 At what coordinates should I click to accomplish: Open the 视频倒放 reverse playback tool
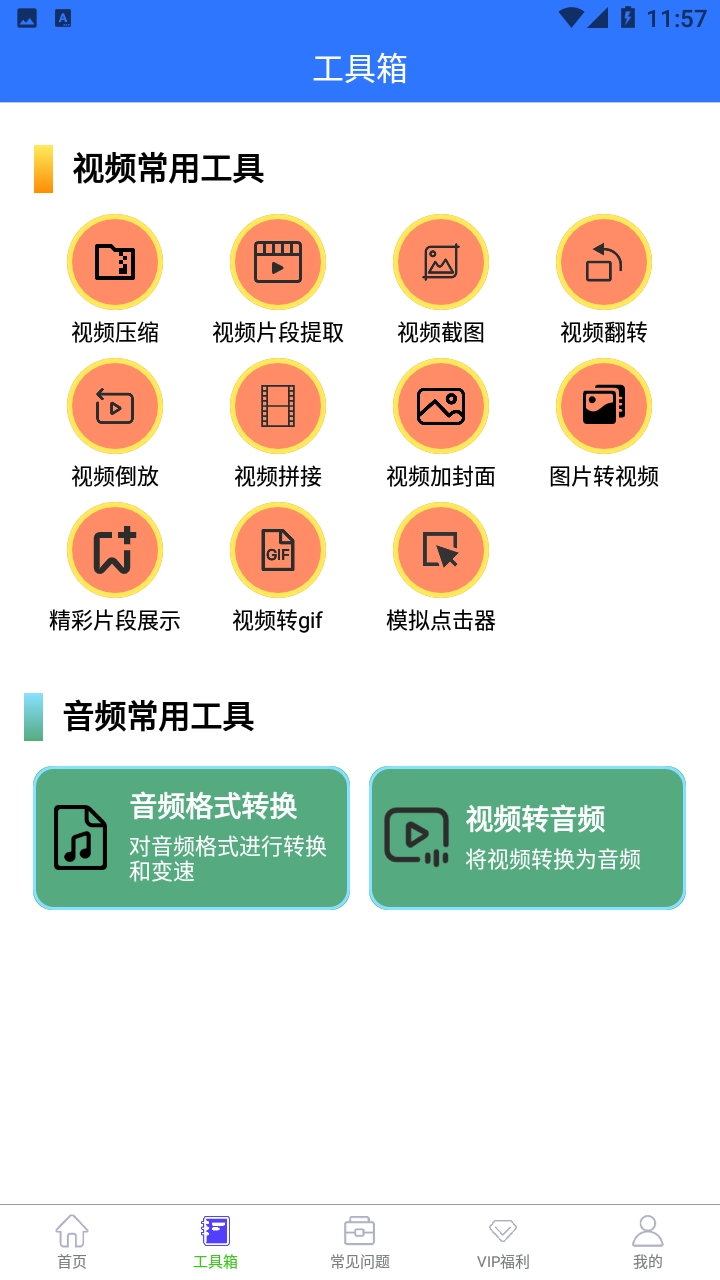click(114, 406)
